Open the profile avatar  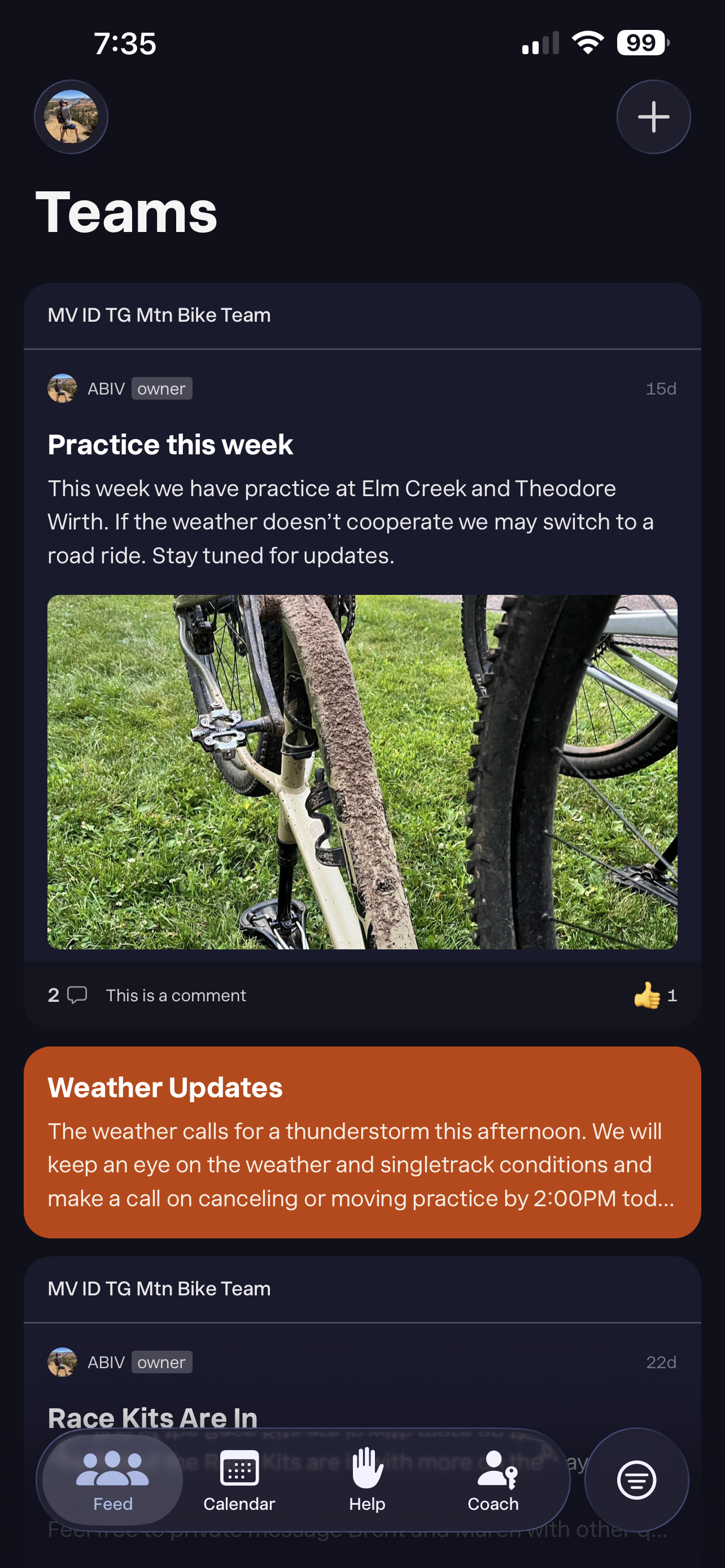pyautogui.click(x=71, y=117)
